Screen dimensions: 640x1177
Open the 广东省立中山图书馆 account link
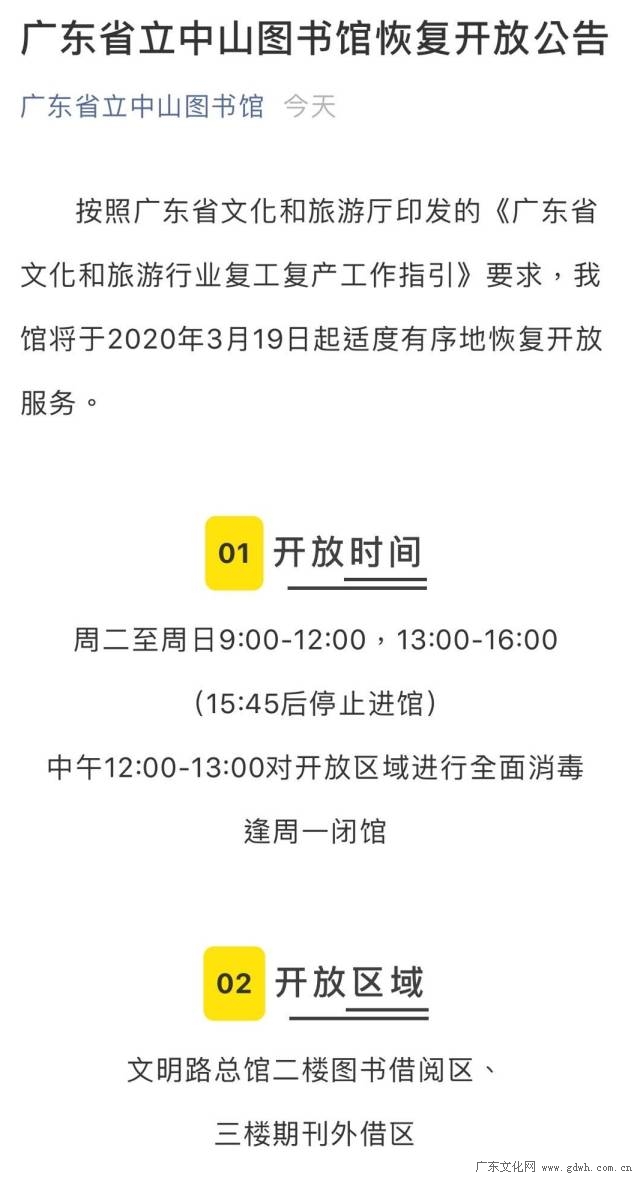[142, 107]
